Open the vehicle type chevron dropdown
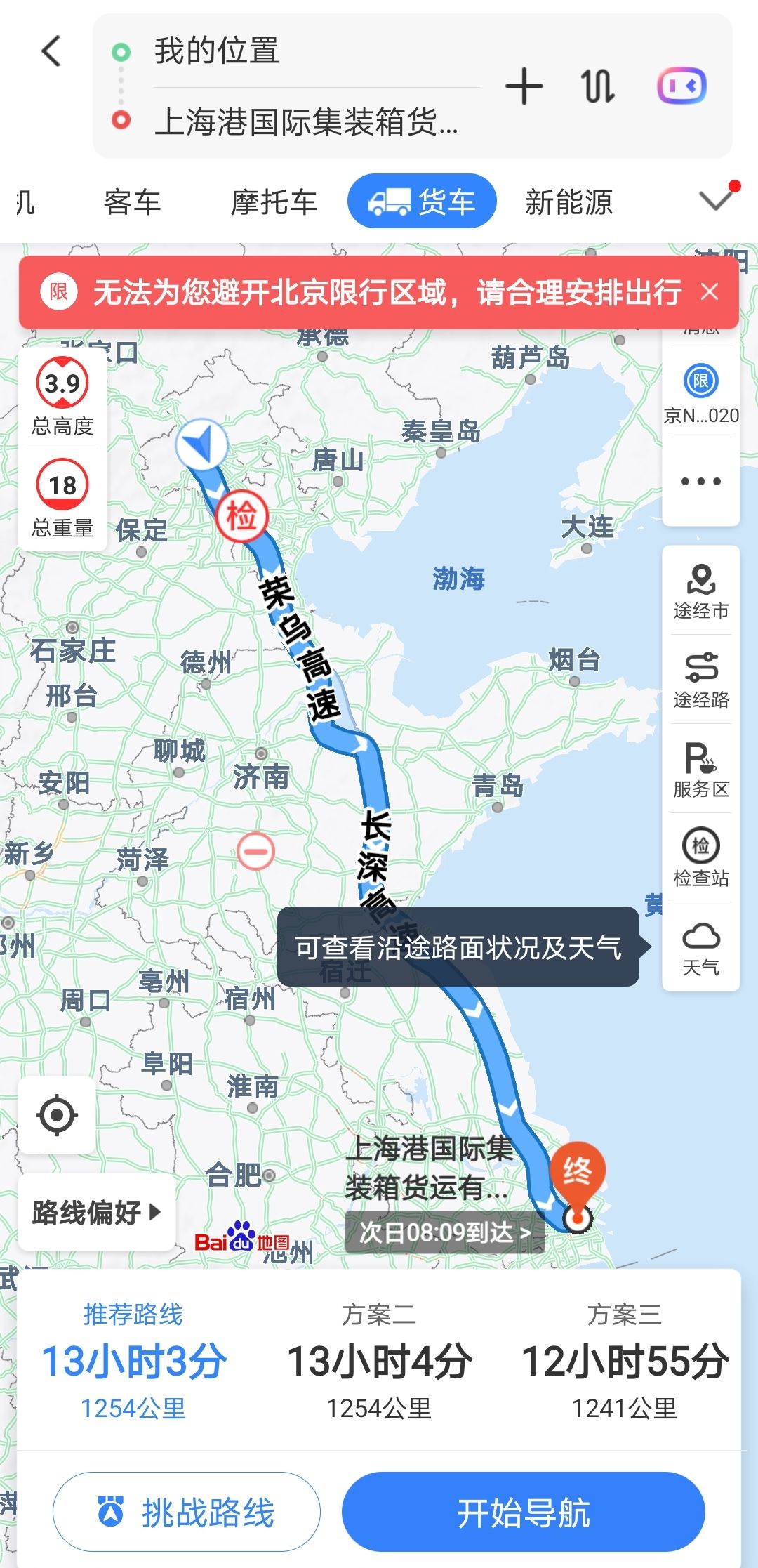This screenshot has width=758, height=1568. coord(715,201)
